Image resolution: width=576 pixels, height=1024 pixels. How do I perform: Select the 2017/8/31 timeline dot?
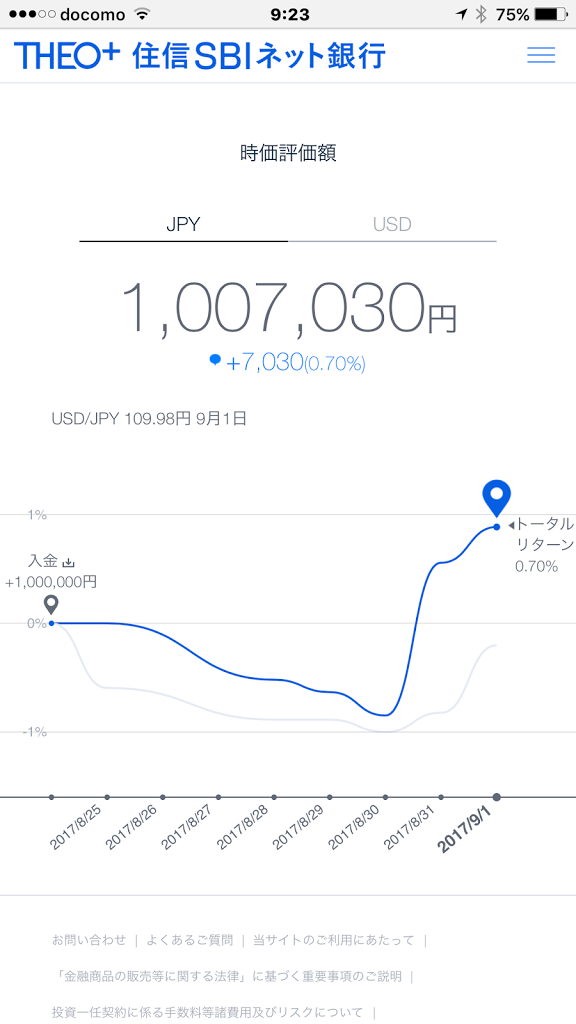point(441,797)
